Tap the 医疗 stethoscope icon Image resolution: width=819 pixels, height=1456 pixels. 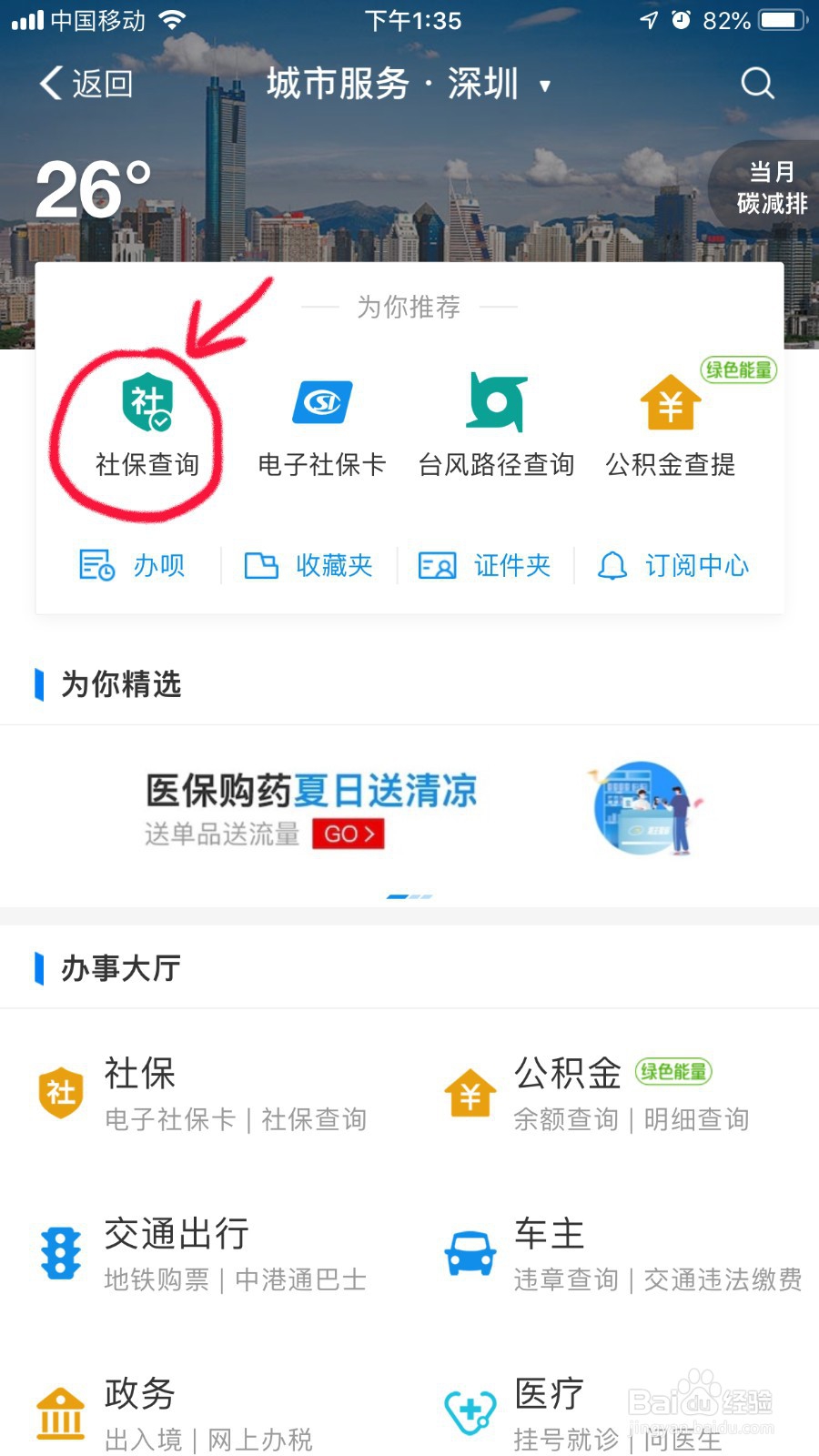(469, 1409)
